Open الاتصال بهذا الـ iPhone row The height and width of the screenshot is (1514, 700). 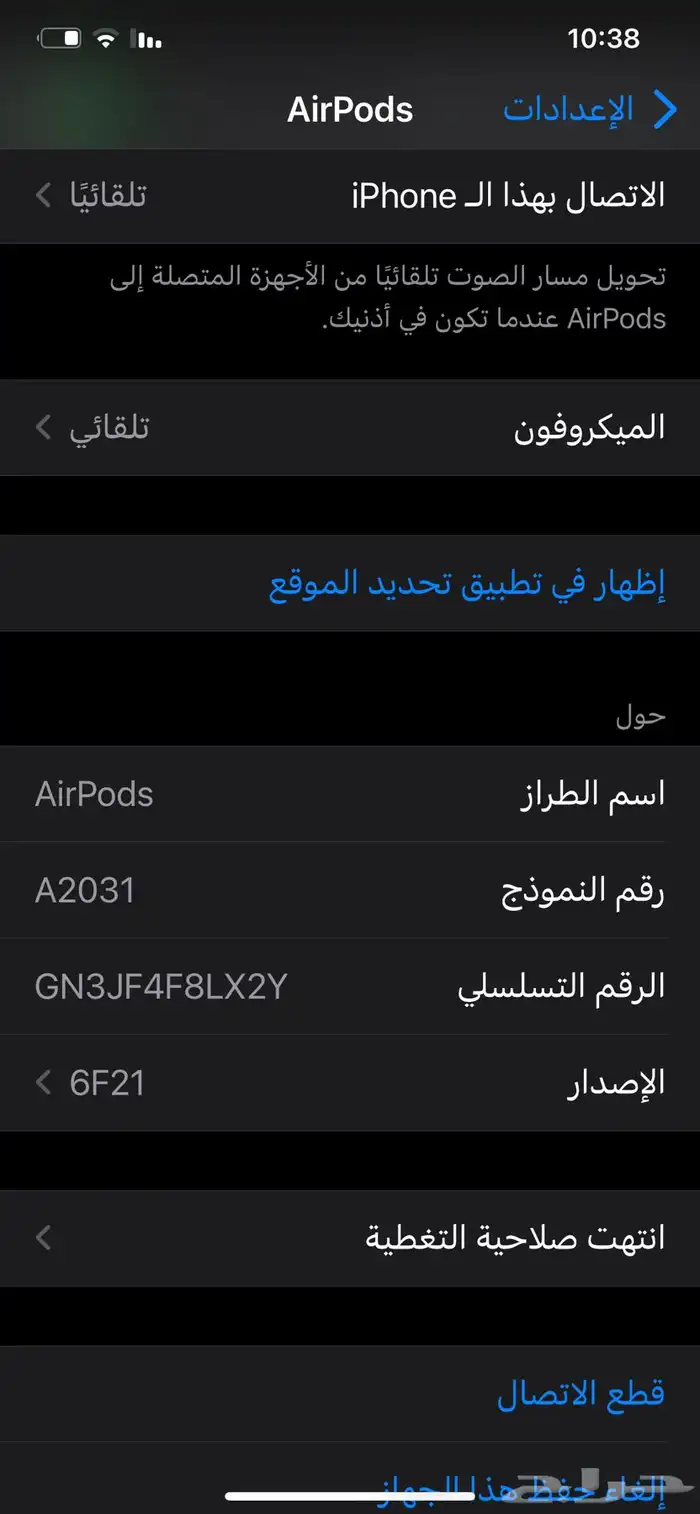pos(350,196)
